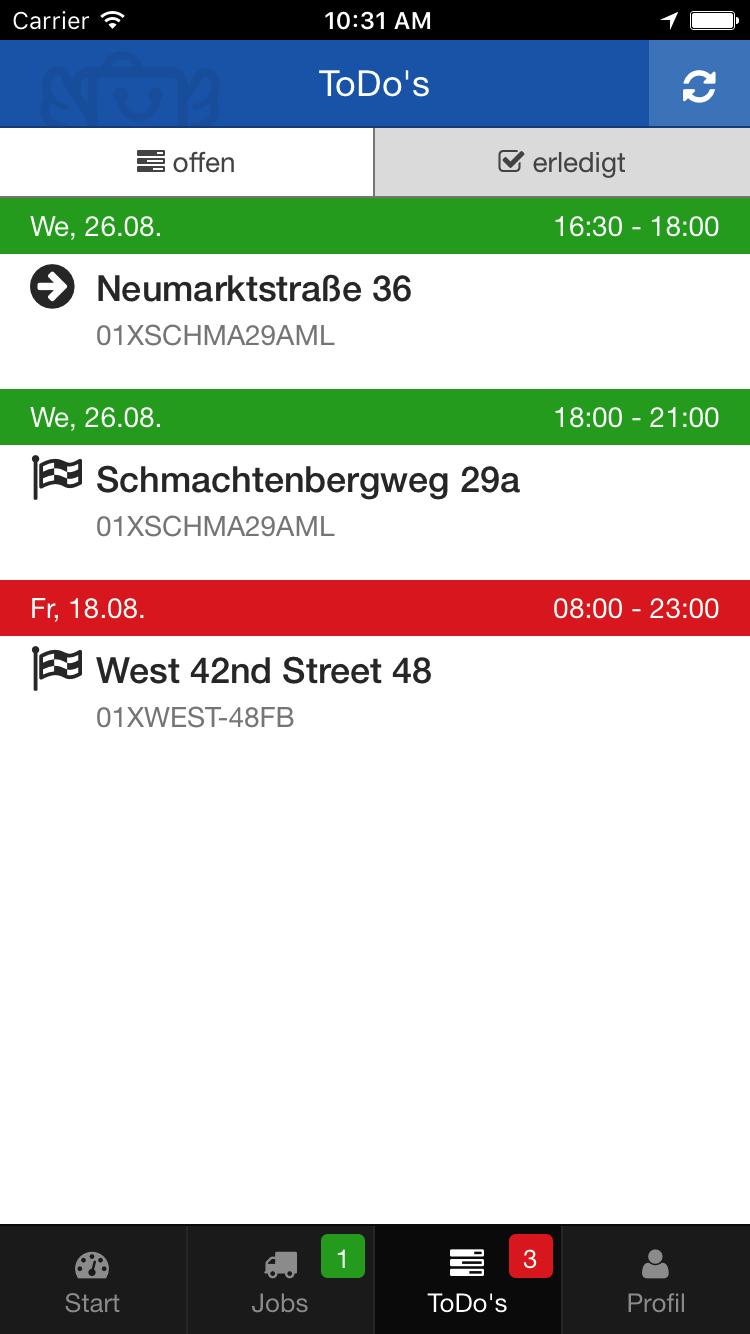The image size is (750, 1334).
Task: Switch to the Jobs tab
Action: coord(280,1280)
